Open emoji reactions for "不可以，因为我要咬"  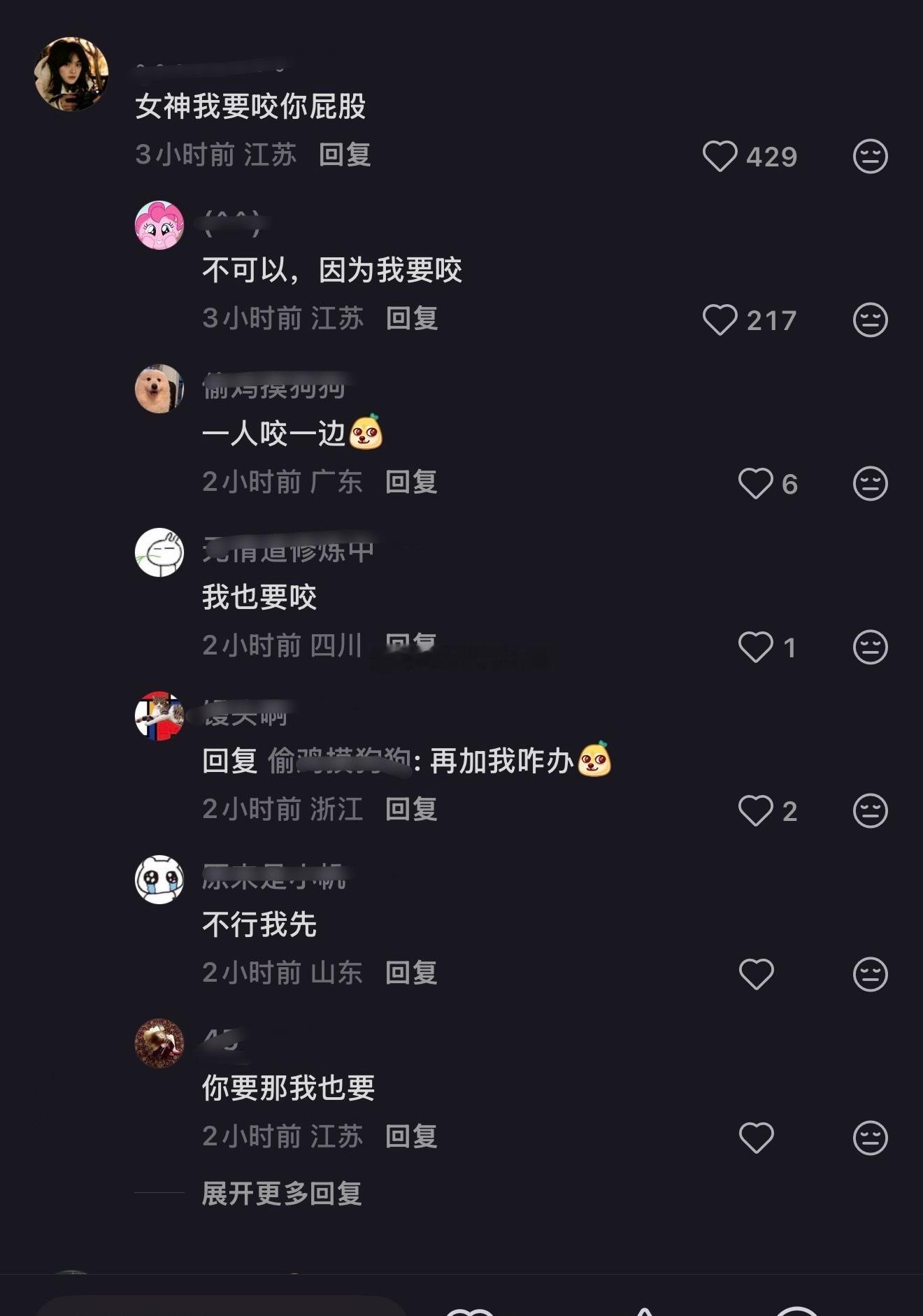870,321
